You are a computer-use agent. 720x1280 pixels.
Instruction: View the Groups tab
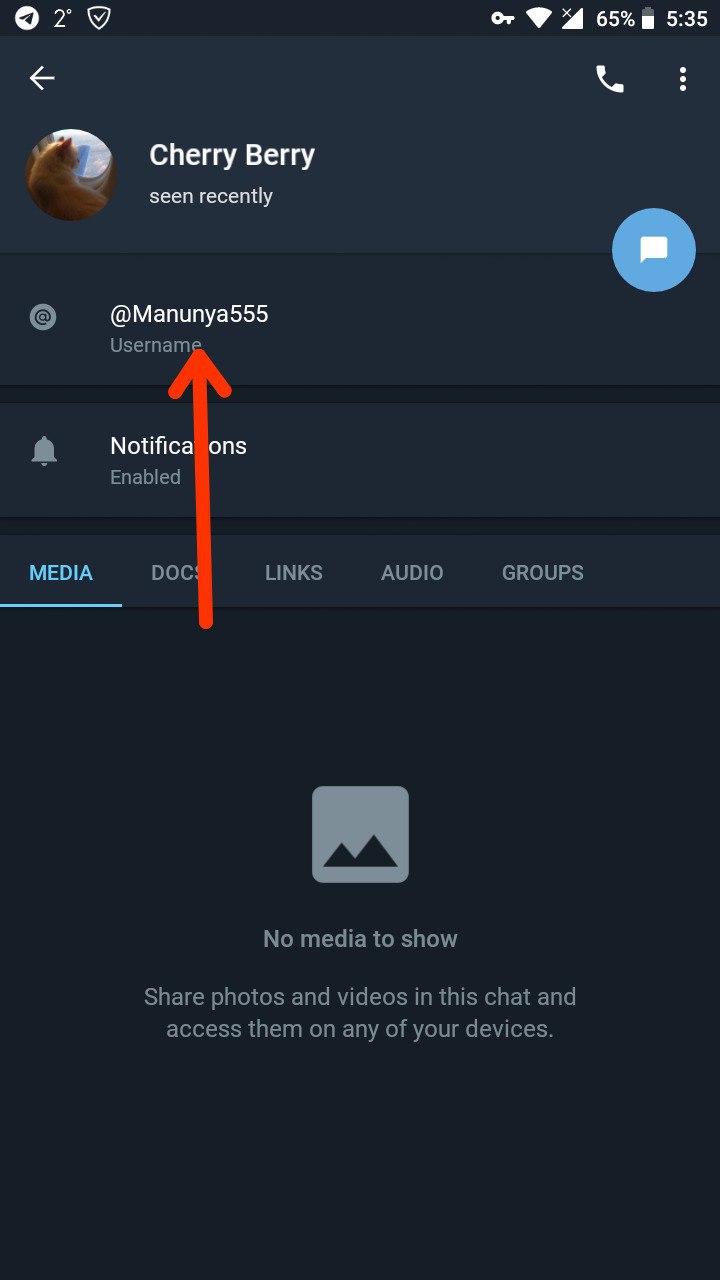click(x=543, y=573)
